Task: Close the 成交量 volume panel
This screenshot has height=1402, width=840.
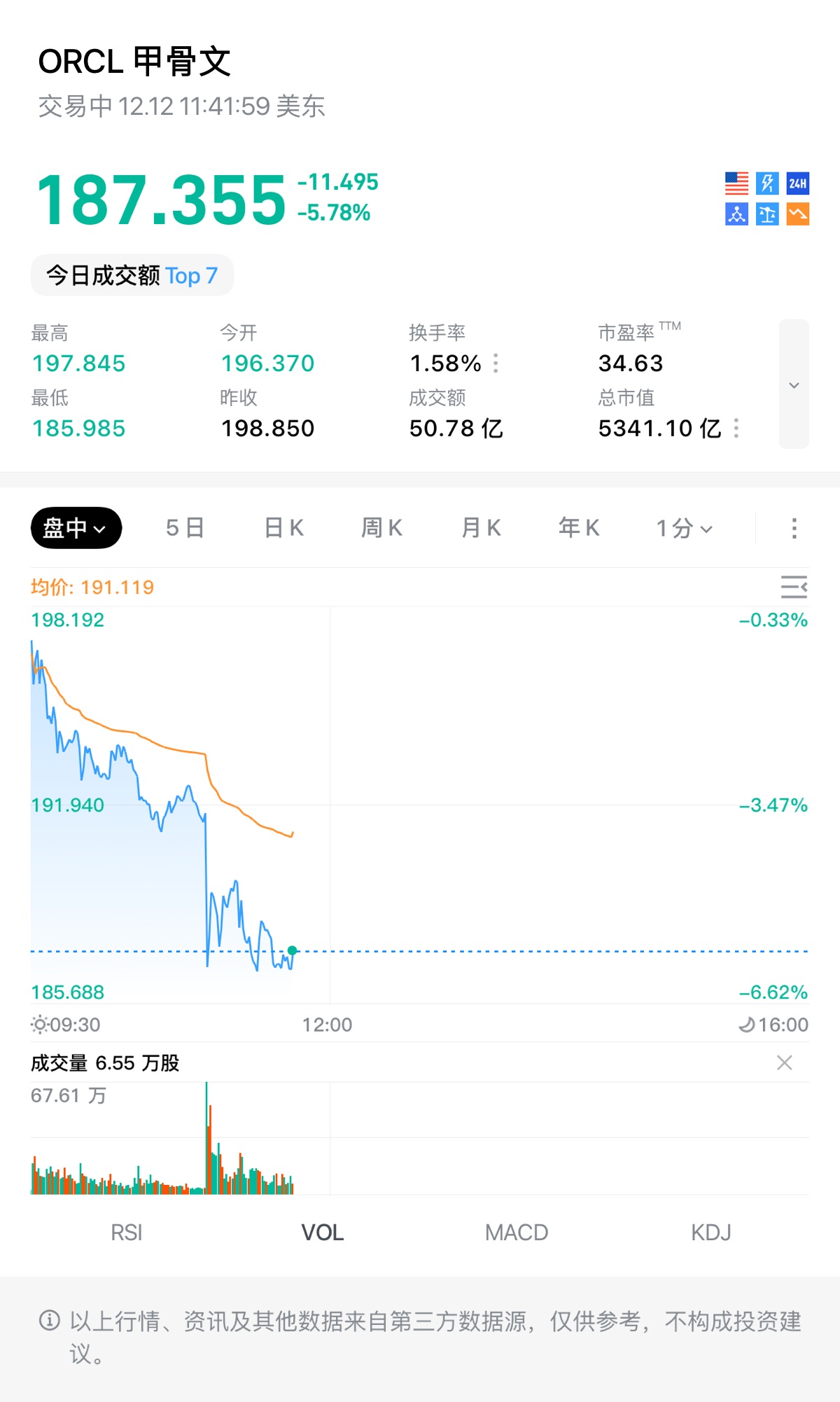Action: (x=785, y=1063)
